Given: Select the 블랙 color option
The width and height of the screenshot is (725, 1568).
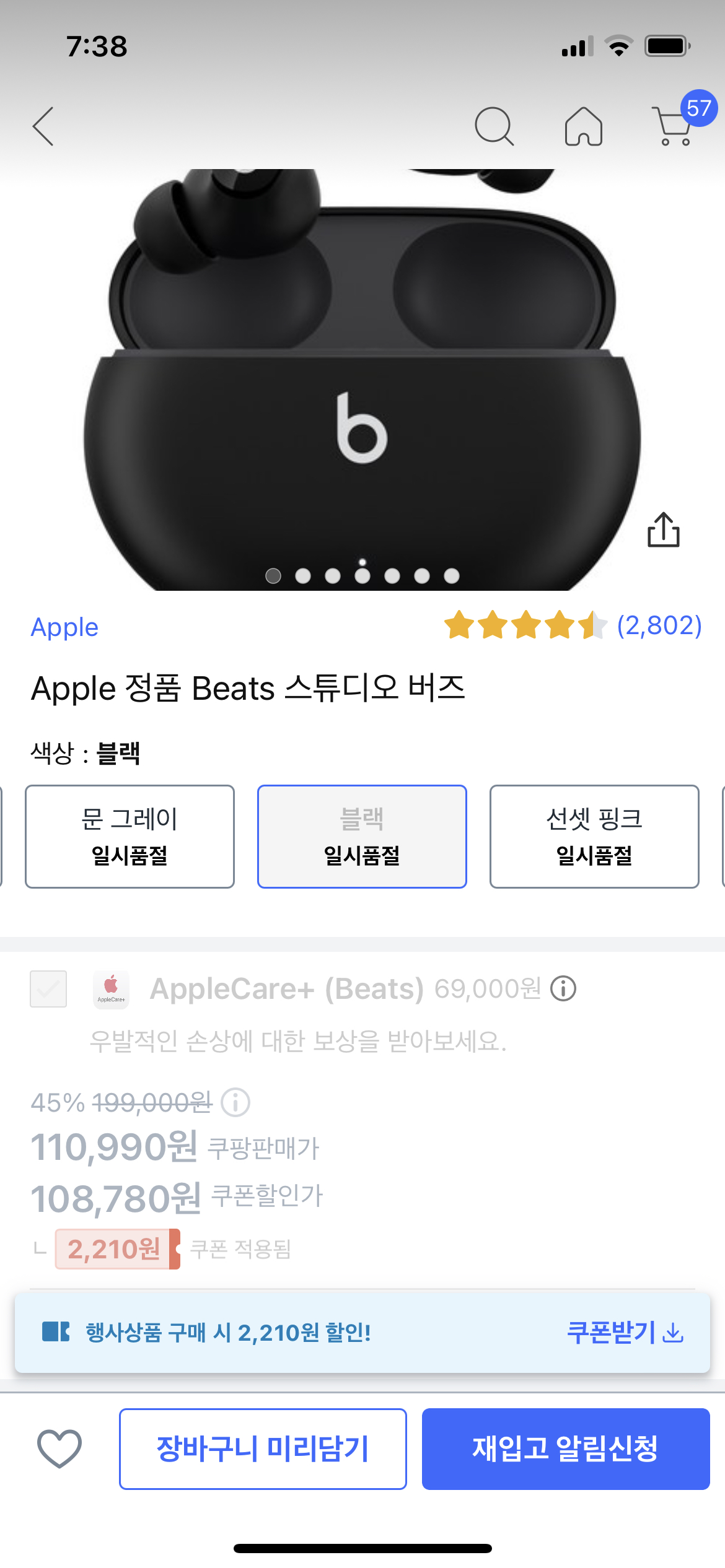Looking at the screenshot, I should (x=362, y=836).
